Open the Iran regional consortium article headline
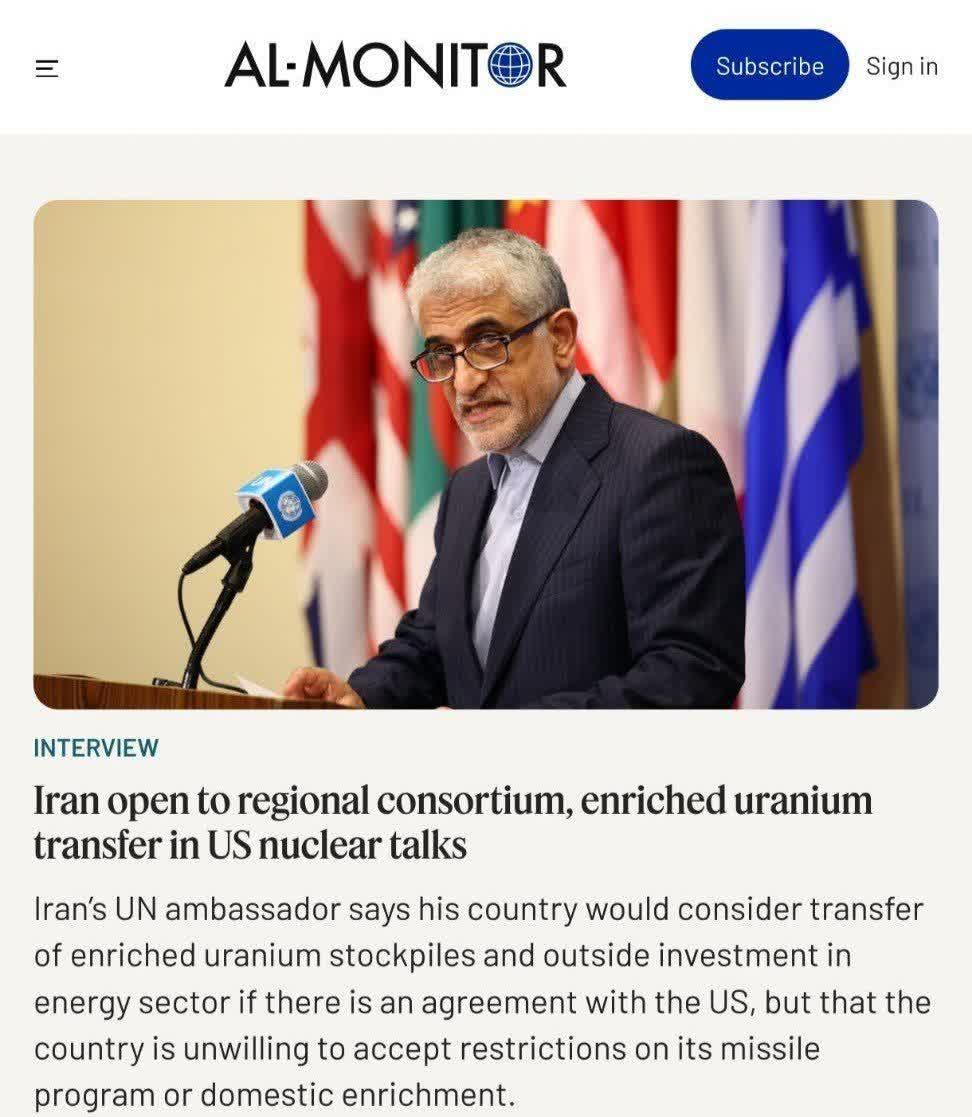Viewport: 972px width, 1117px height. [x=452, y=822]
